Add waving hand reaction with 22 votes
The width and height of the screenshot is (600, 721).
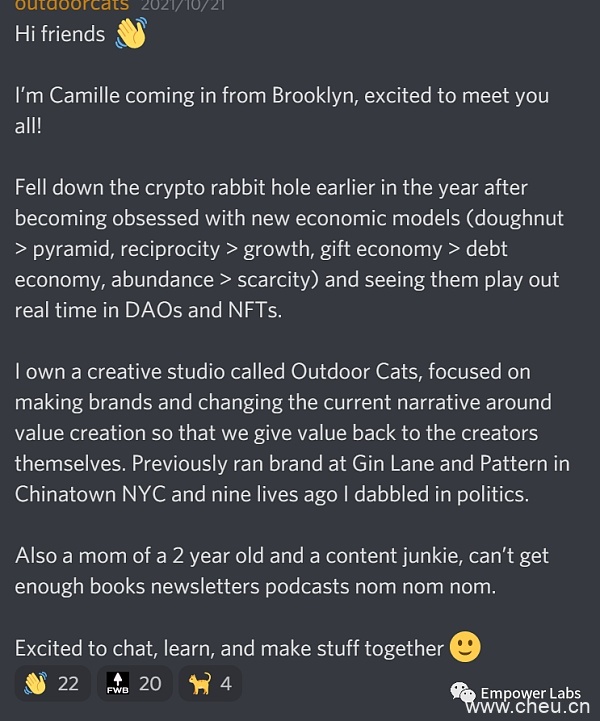click(51, 683)
